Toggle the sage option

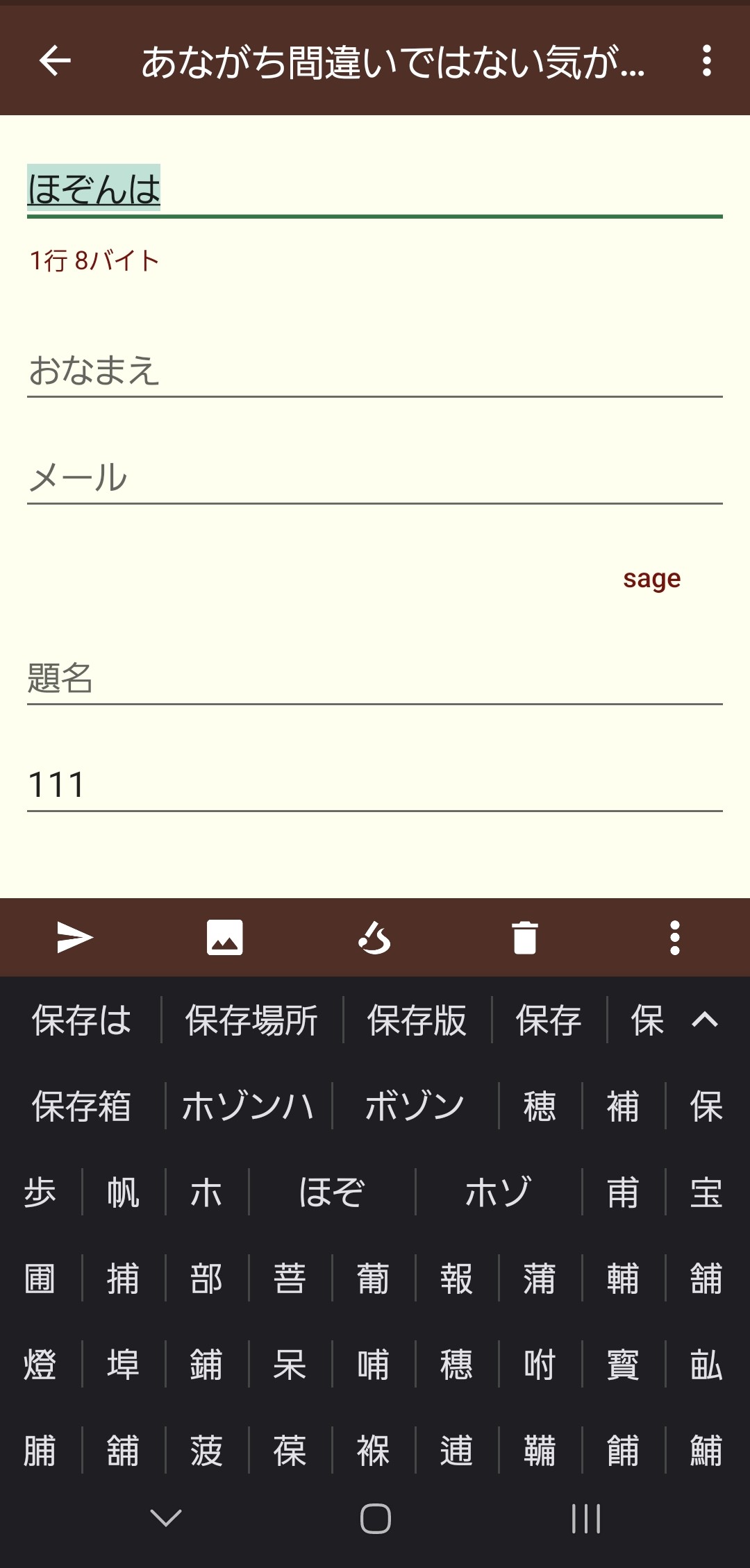pos(651,578)
